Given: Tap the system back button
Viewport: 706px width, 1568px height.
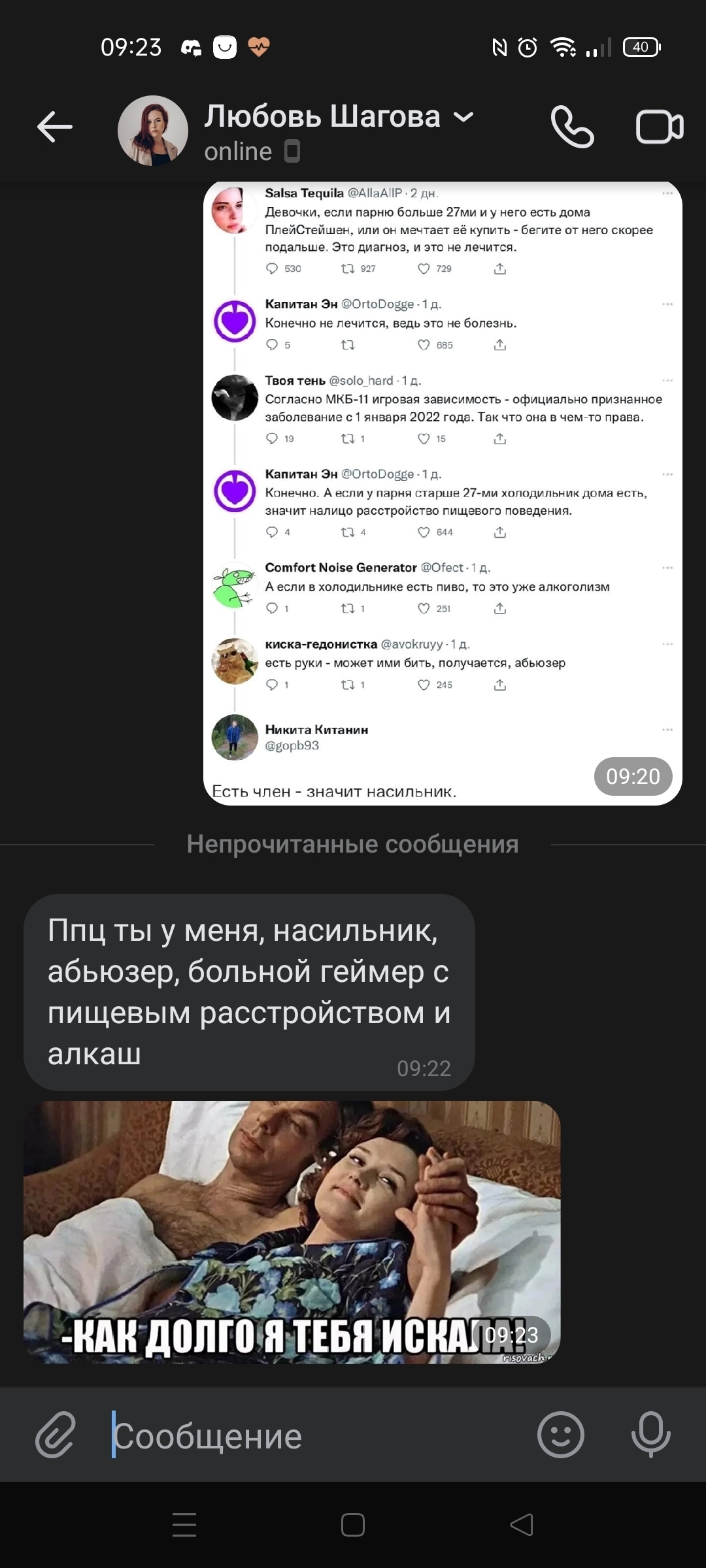Looking at the screenshot, I should [x=522, y=1525].
